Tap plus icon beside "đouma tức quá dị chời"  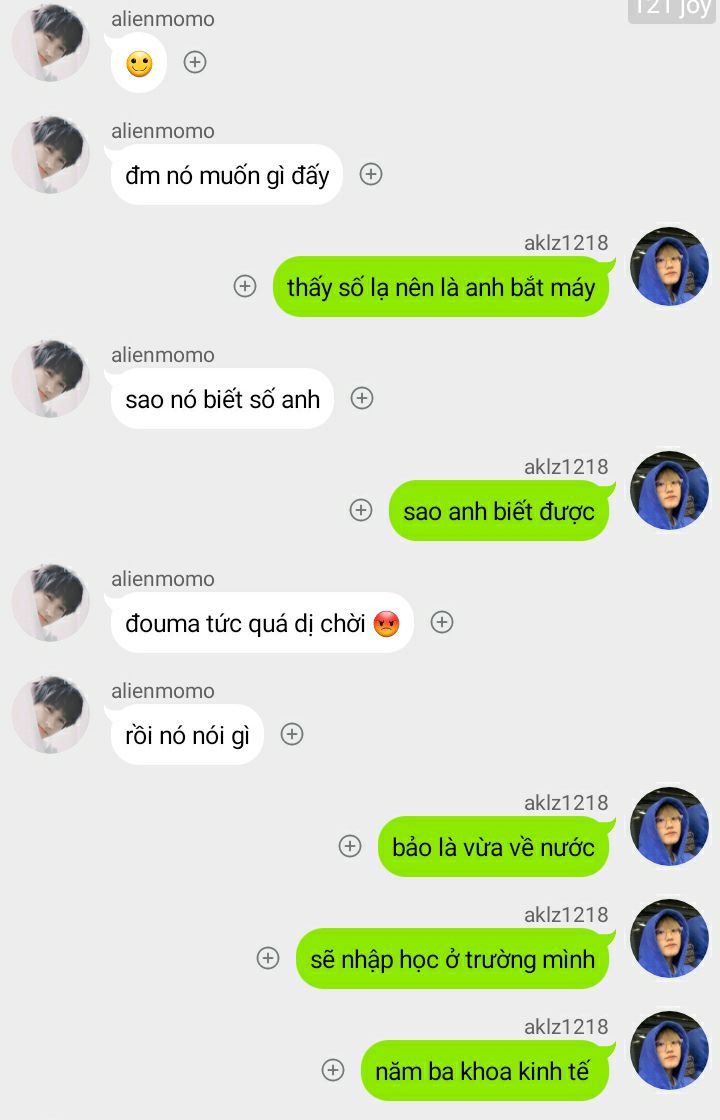(442, 622)
